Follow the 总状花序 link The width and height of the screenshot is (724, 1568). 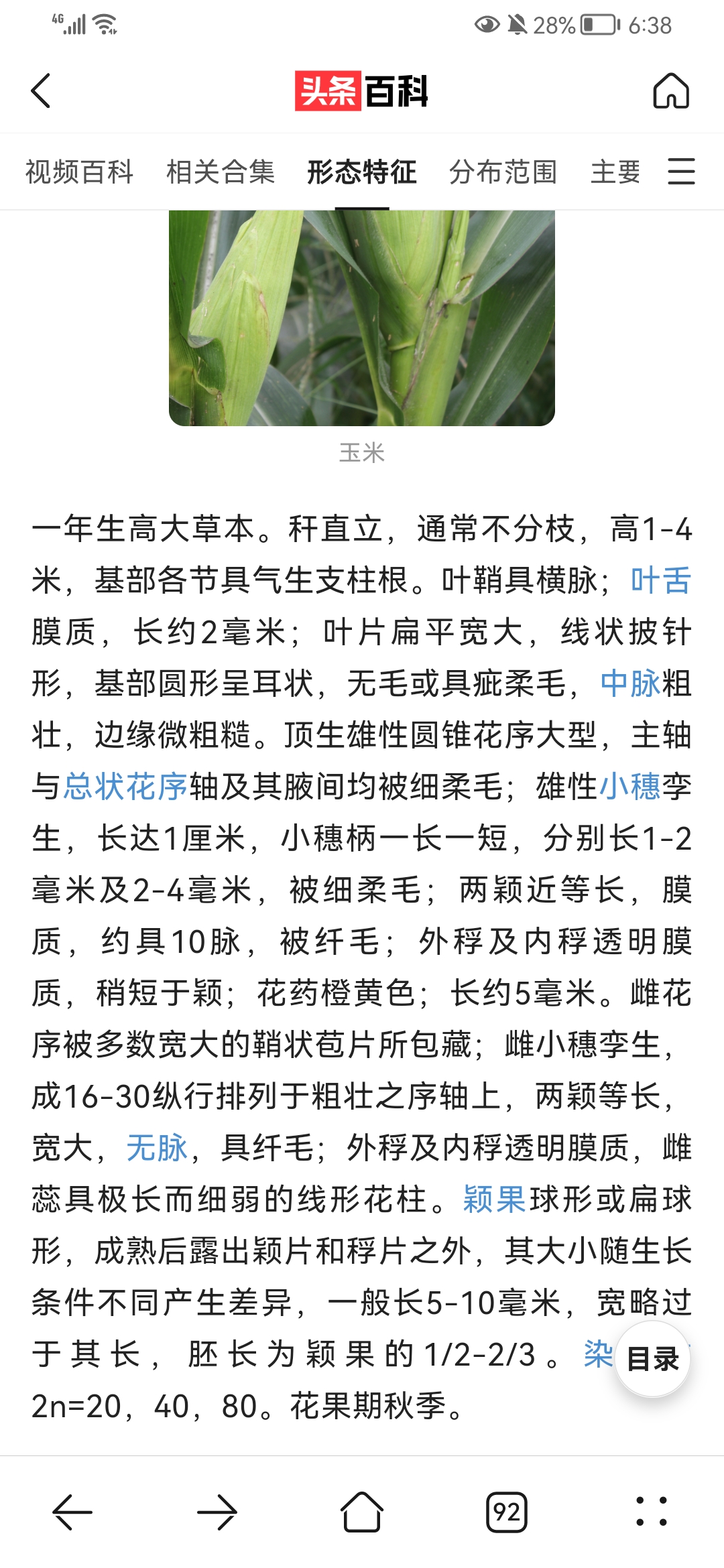tap(126, 787)
